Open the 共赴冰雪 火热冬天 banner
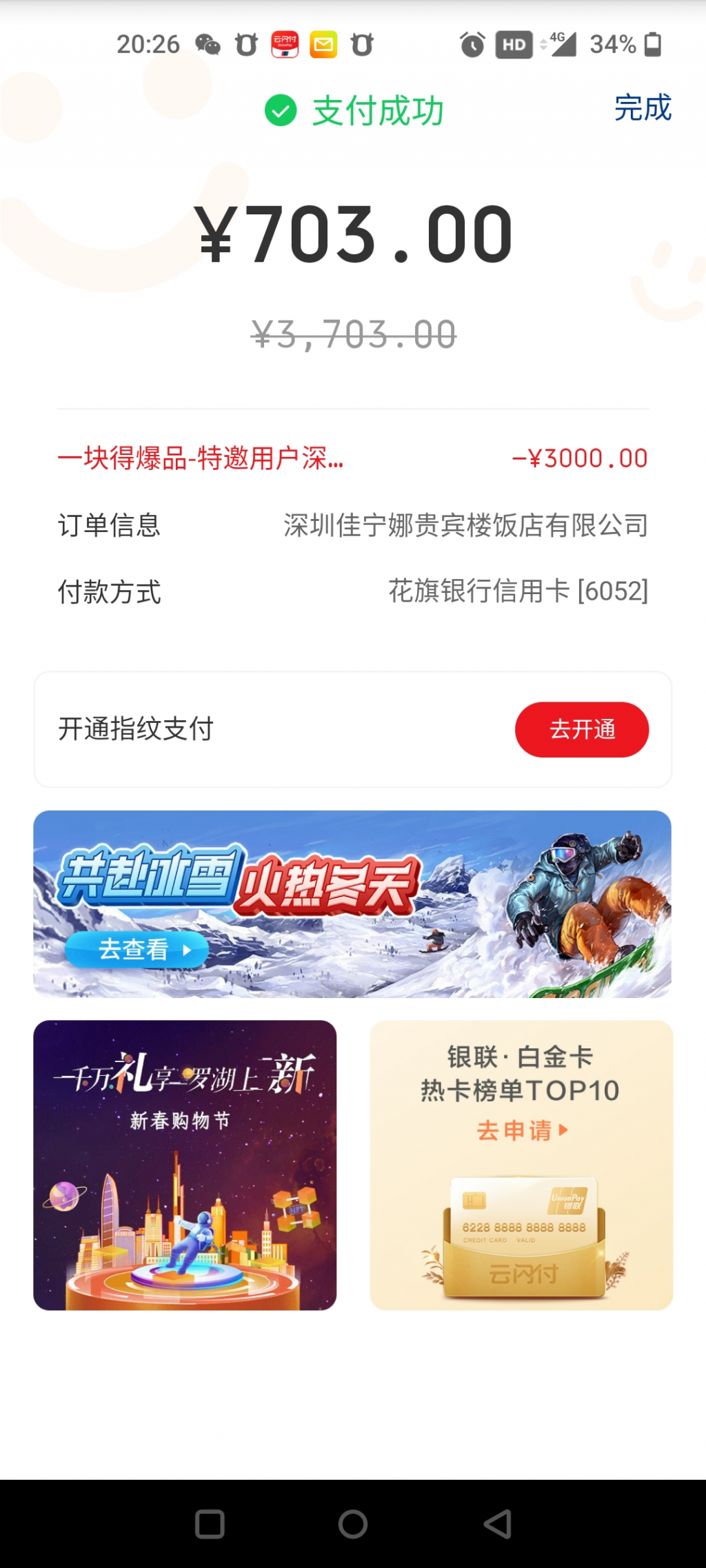The image size is (706, 1568). point(352,904)
